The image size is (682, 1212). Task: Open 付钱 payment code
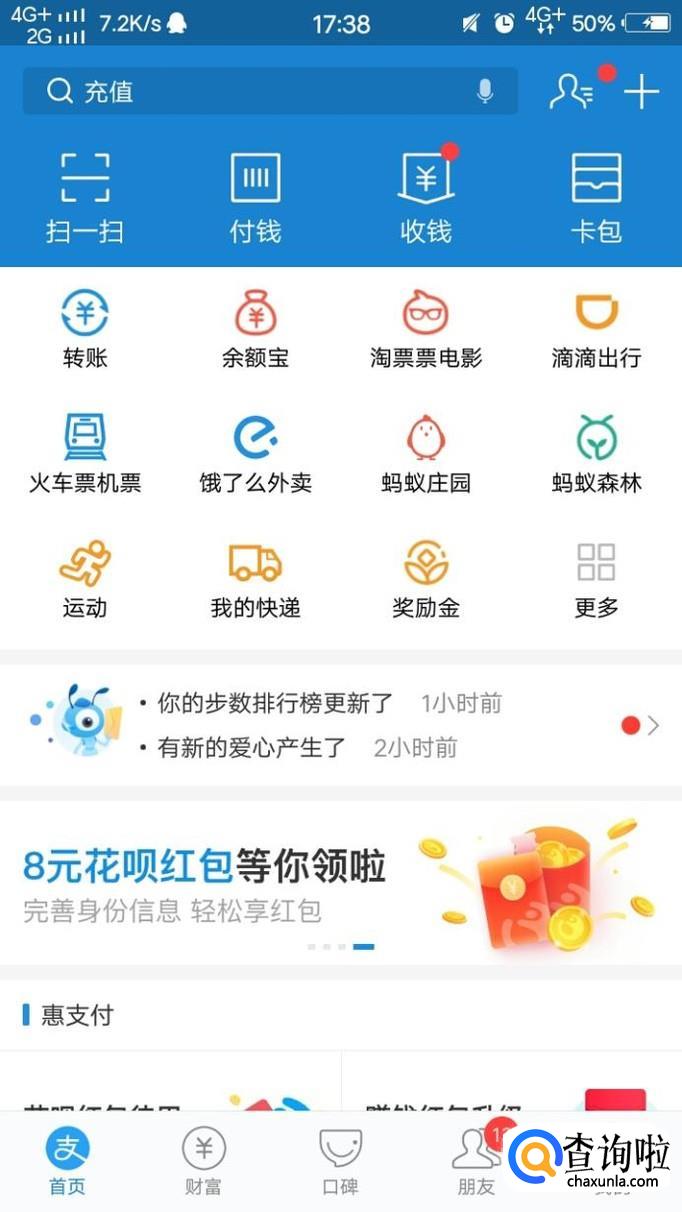[x=255, y=198]
